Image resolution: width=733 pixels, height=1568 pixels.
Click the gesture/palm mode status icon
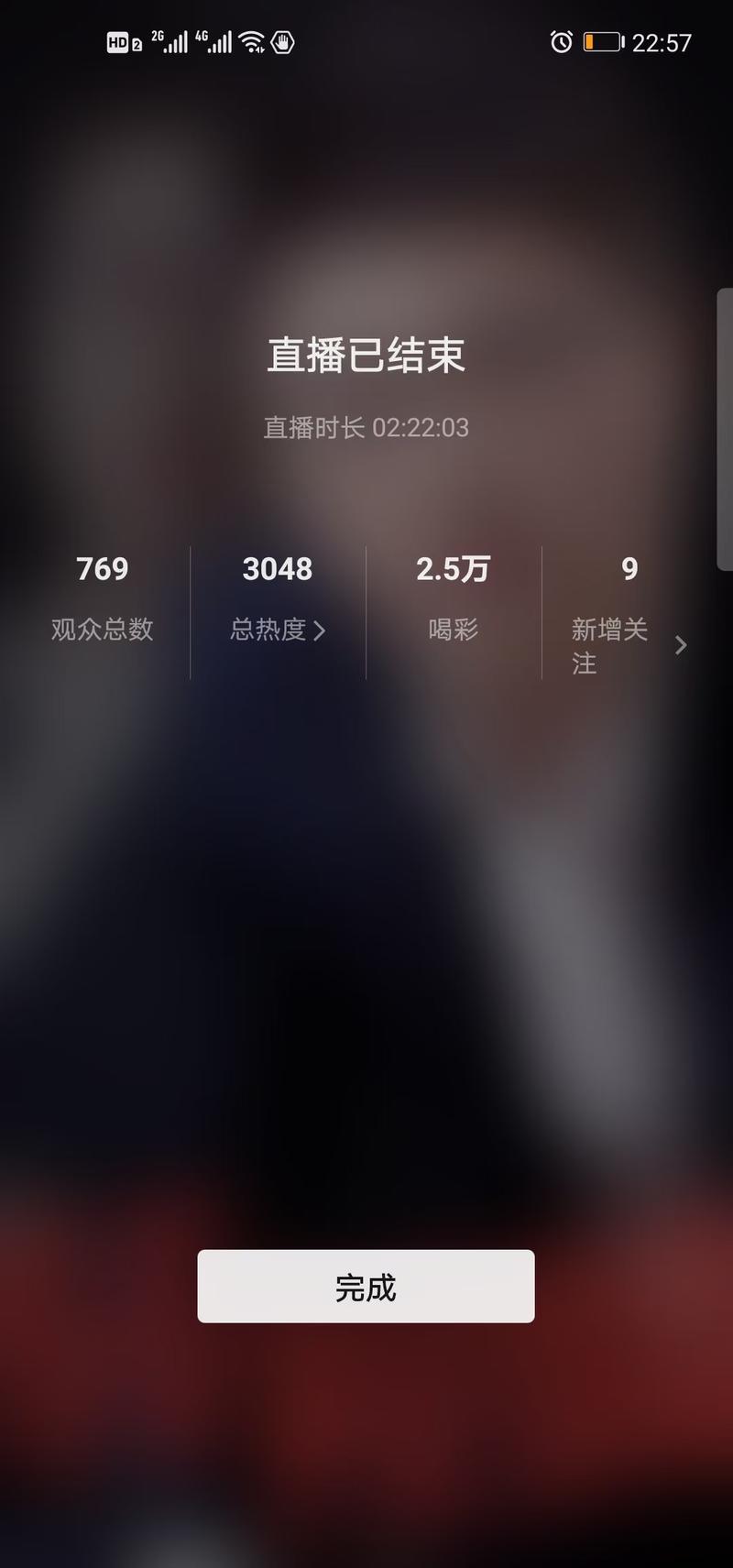click(282, 42)
